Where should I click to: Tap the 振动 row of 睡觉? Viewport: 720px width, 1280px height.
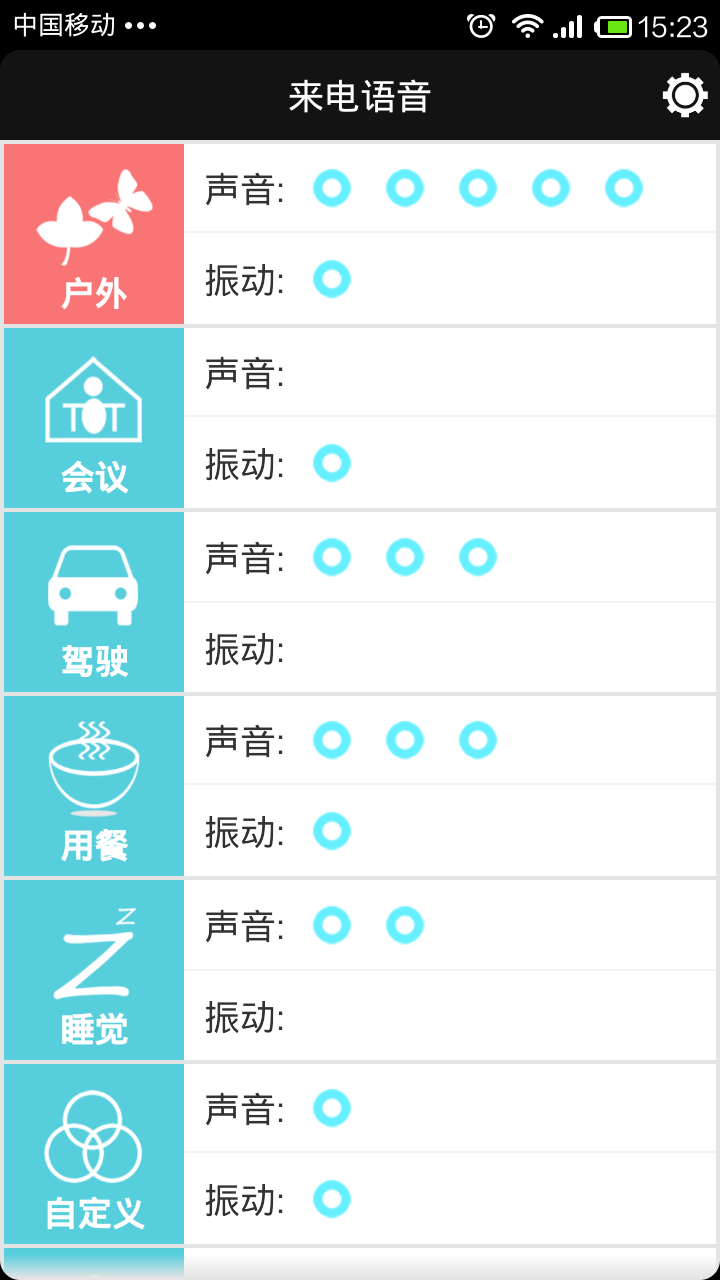tap(450, 1016)
